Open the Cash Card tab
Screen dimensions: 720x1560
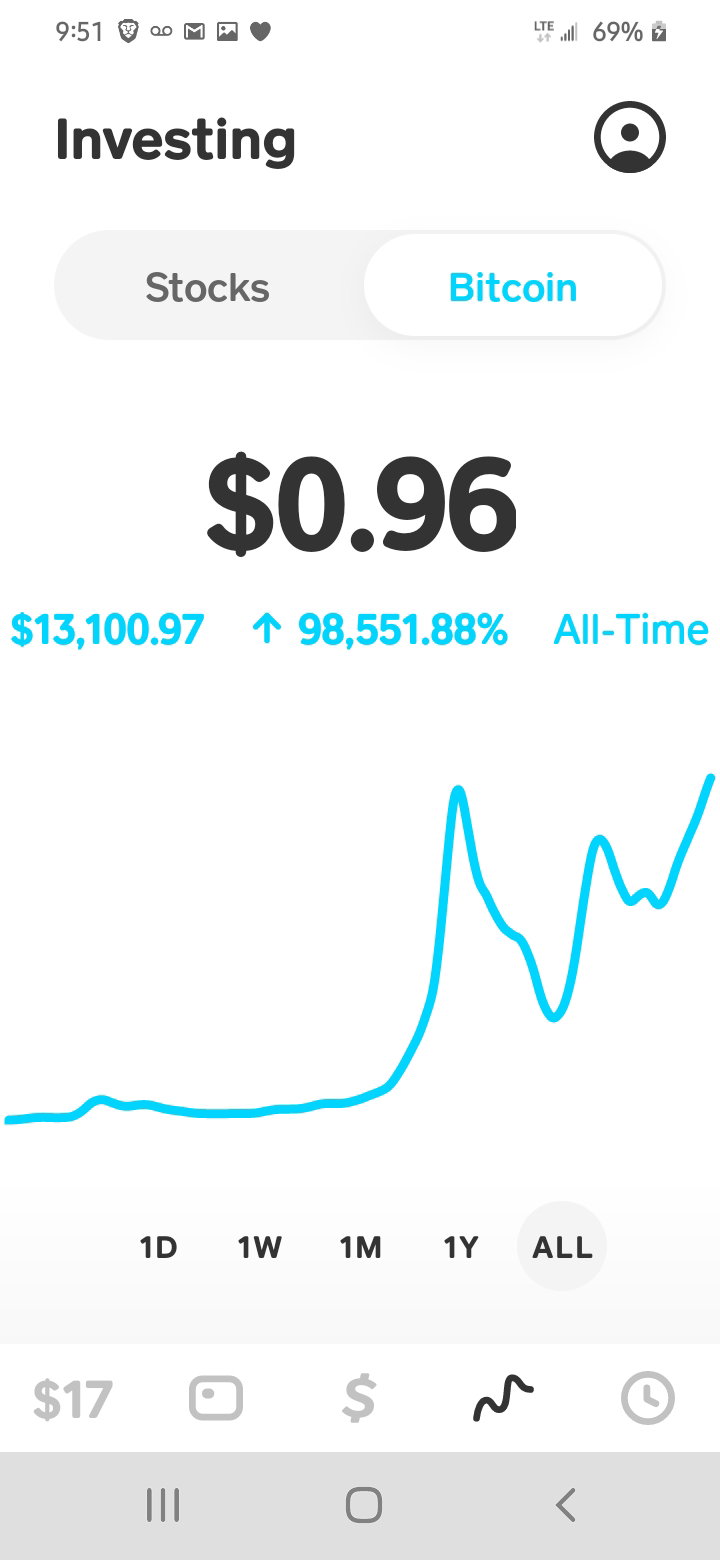216,1398
